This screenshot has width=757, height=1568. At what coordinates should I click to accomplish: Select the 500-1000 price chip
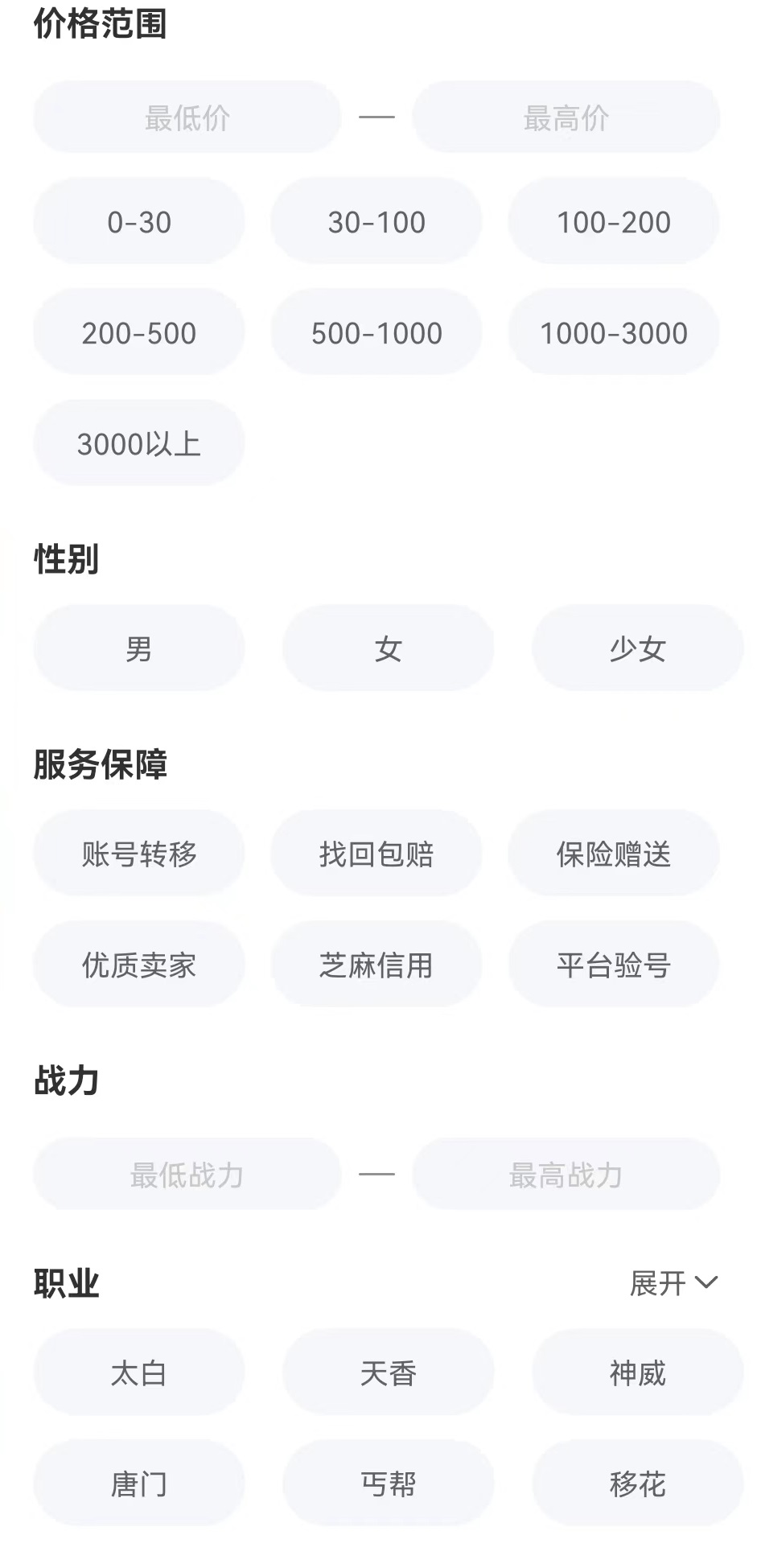[x=376, y=332]
